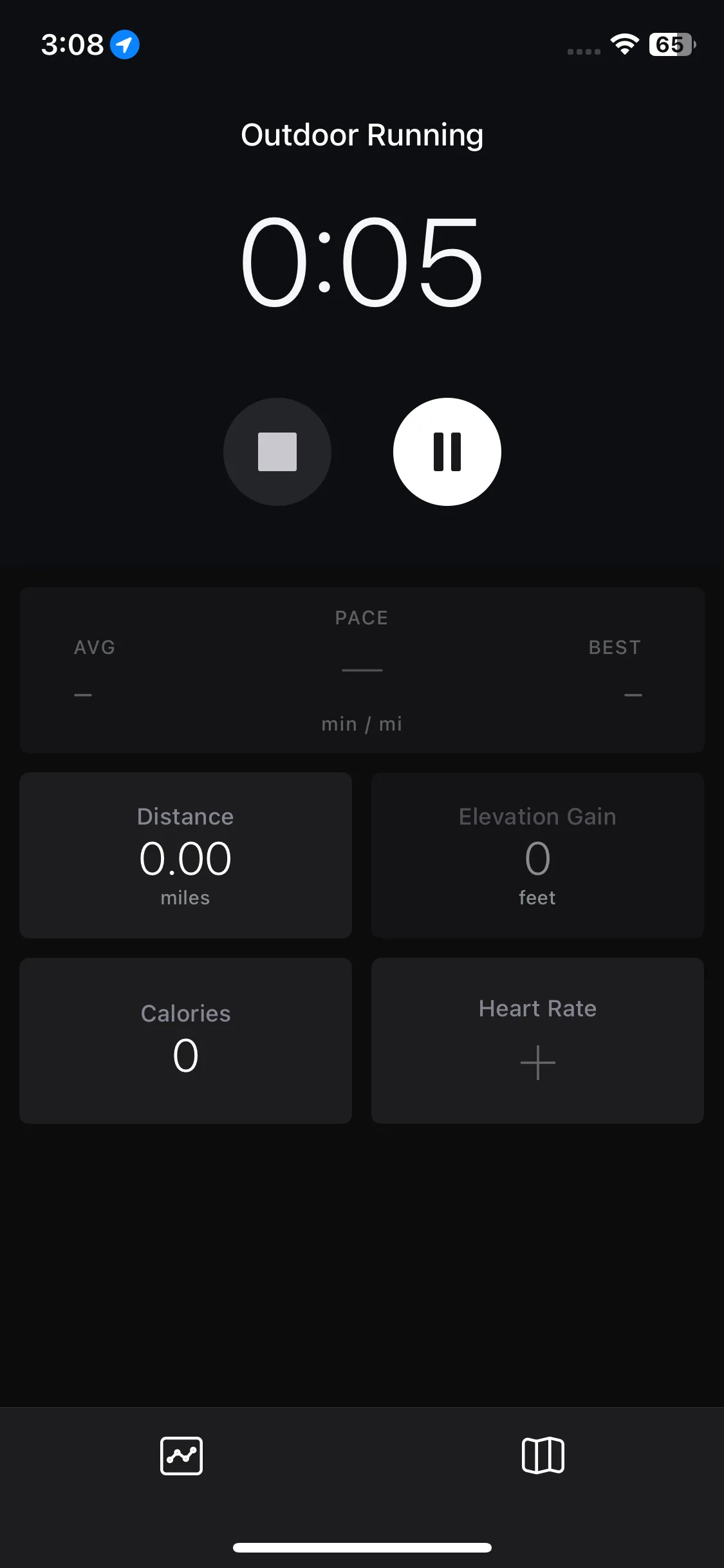Open the Calories card
Image resolution: width=724 pixels, height=1568 pixels.
[x=185, y=1040]
